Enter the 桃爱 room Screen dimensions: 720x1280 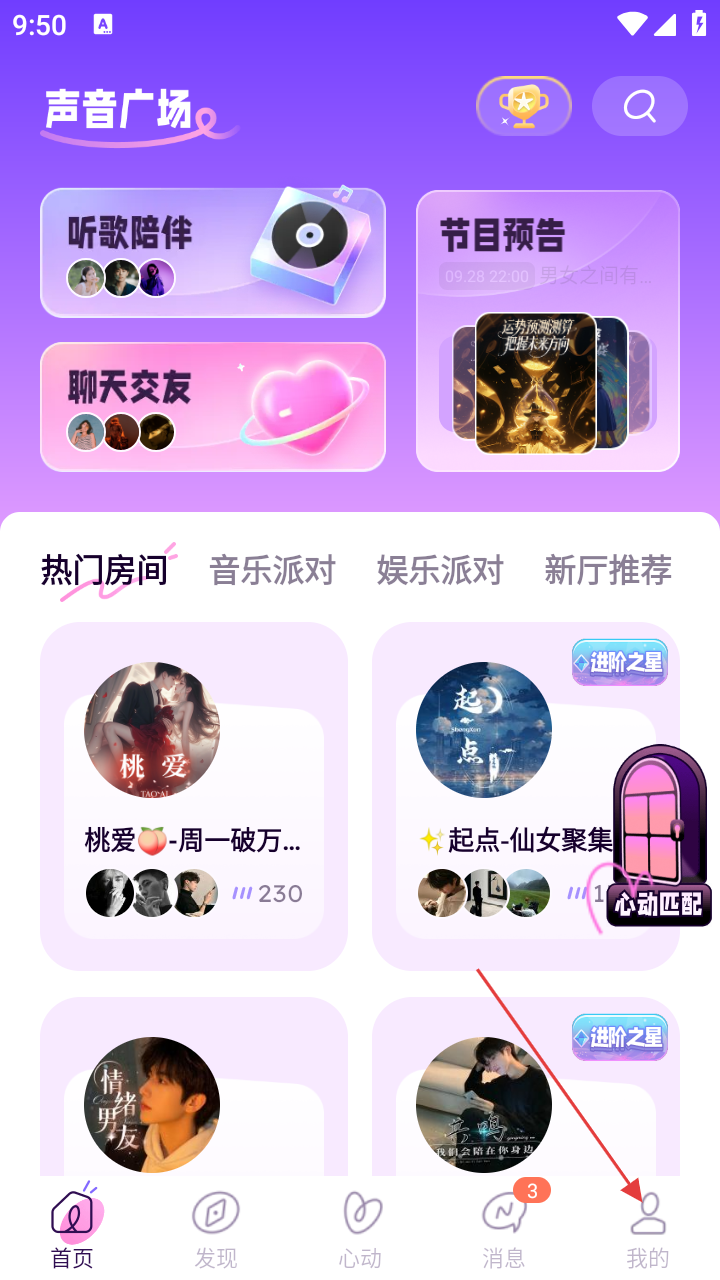tap(194, 795)
